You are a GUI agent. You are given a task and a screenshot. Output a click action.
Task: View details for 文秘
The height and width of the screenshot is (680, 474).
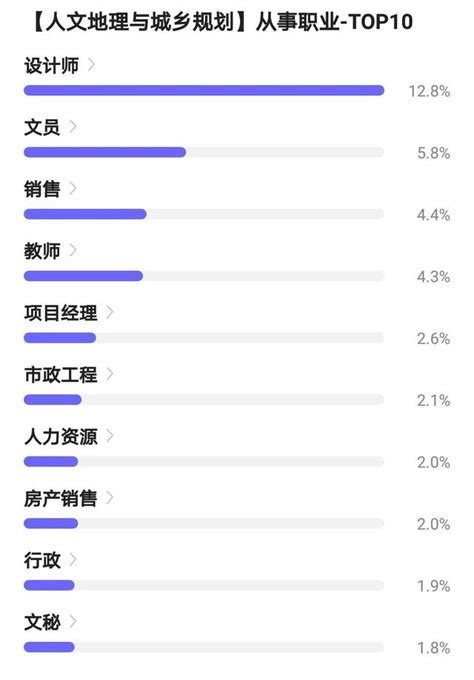pyautogui.click(x=50, y=622)
